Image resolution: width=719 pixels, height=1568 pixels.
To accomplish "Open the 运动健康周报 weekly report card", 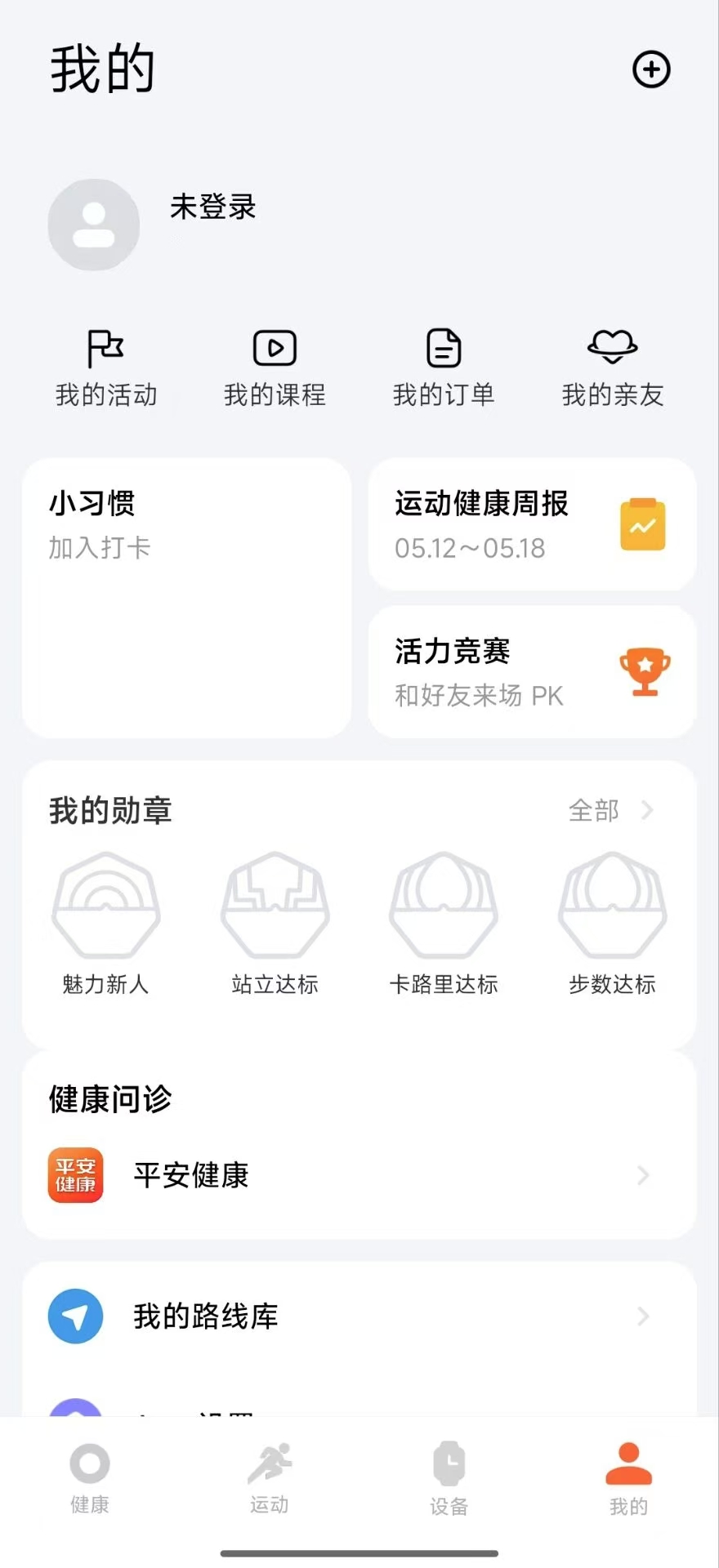I will pos(532,524).
